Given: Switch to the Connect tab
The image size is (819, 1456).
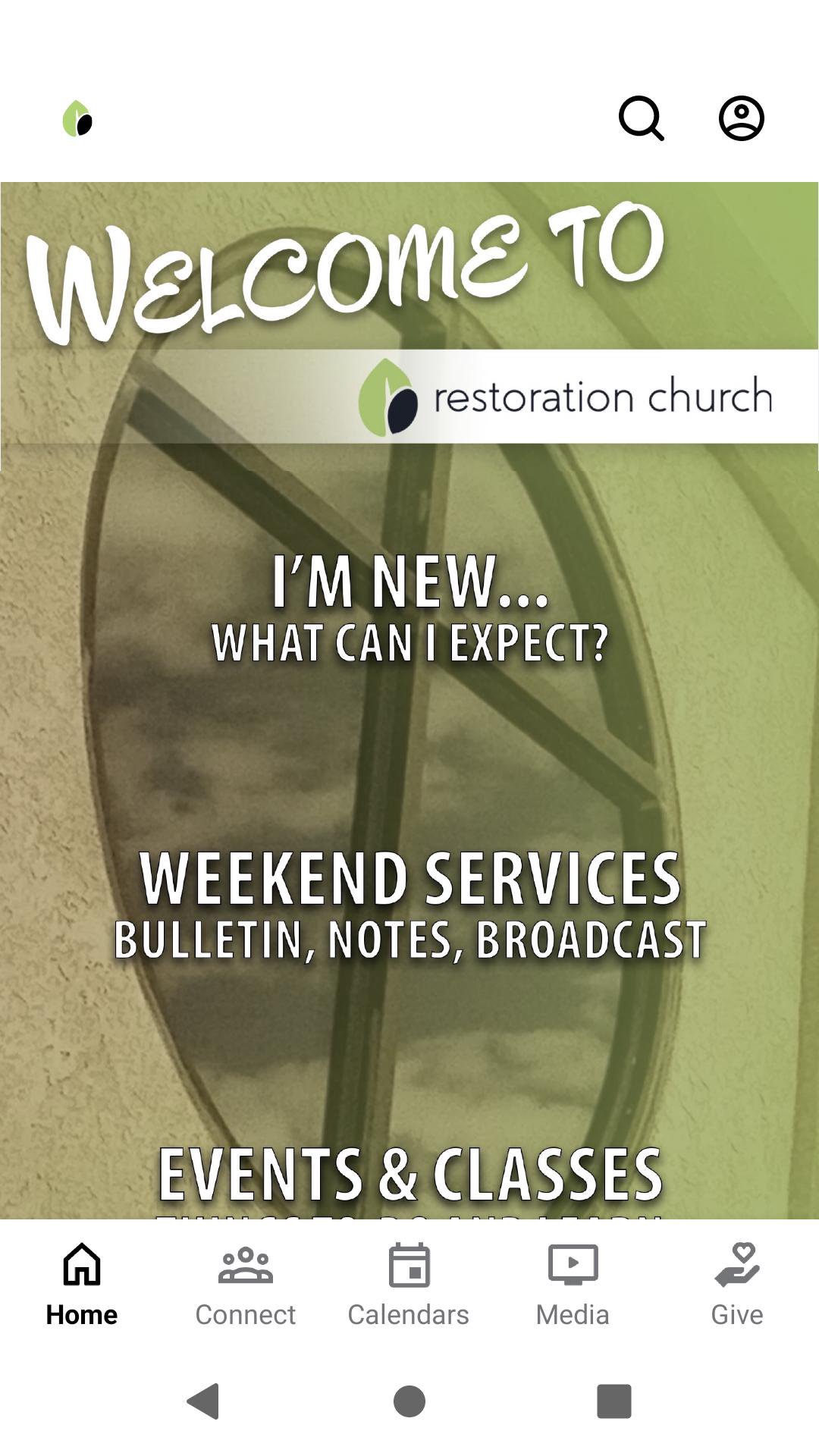Looking at the screenshot, I should (x=245, y=1280).
